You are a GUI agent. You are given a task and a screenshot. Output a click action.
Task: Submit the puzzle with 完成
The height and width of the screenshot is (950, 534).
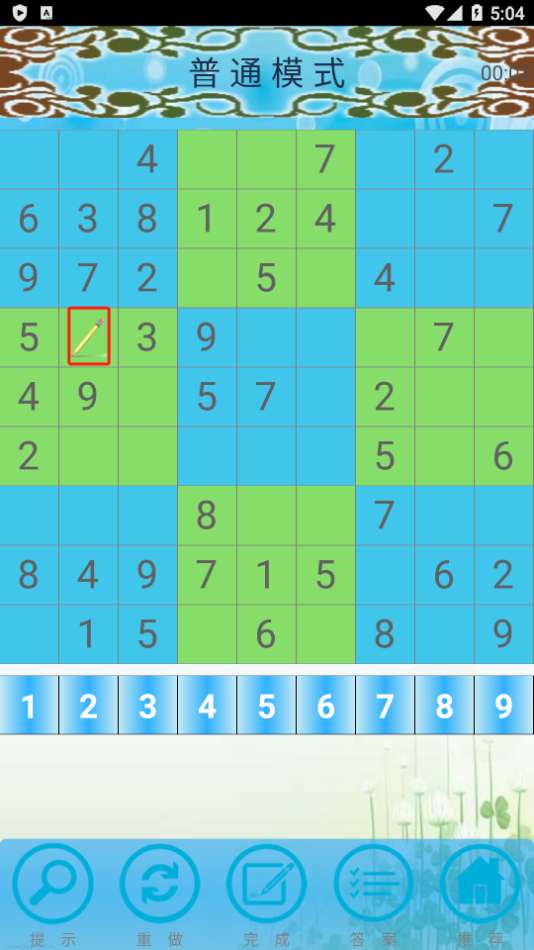point(267,883)
